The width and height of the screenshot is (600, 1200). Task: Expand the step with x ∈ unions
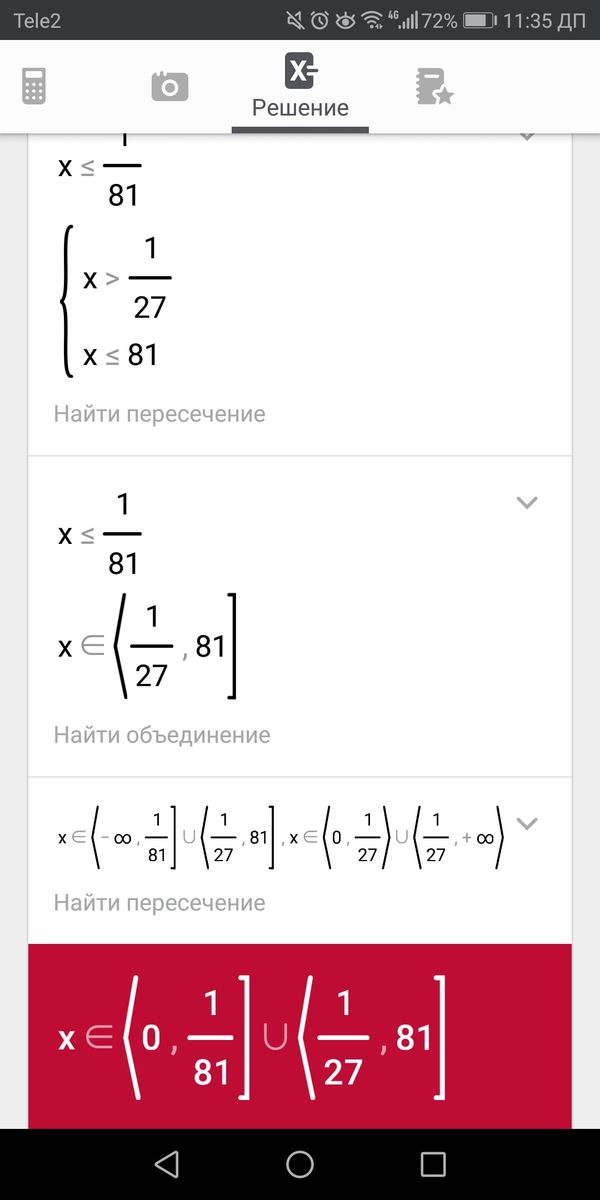coord(526,824)
